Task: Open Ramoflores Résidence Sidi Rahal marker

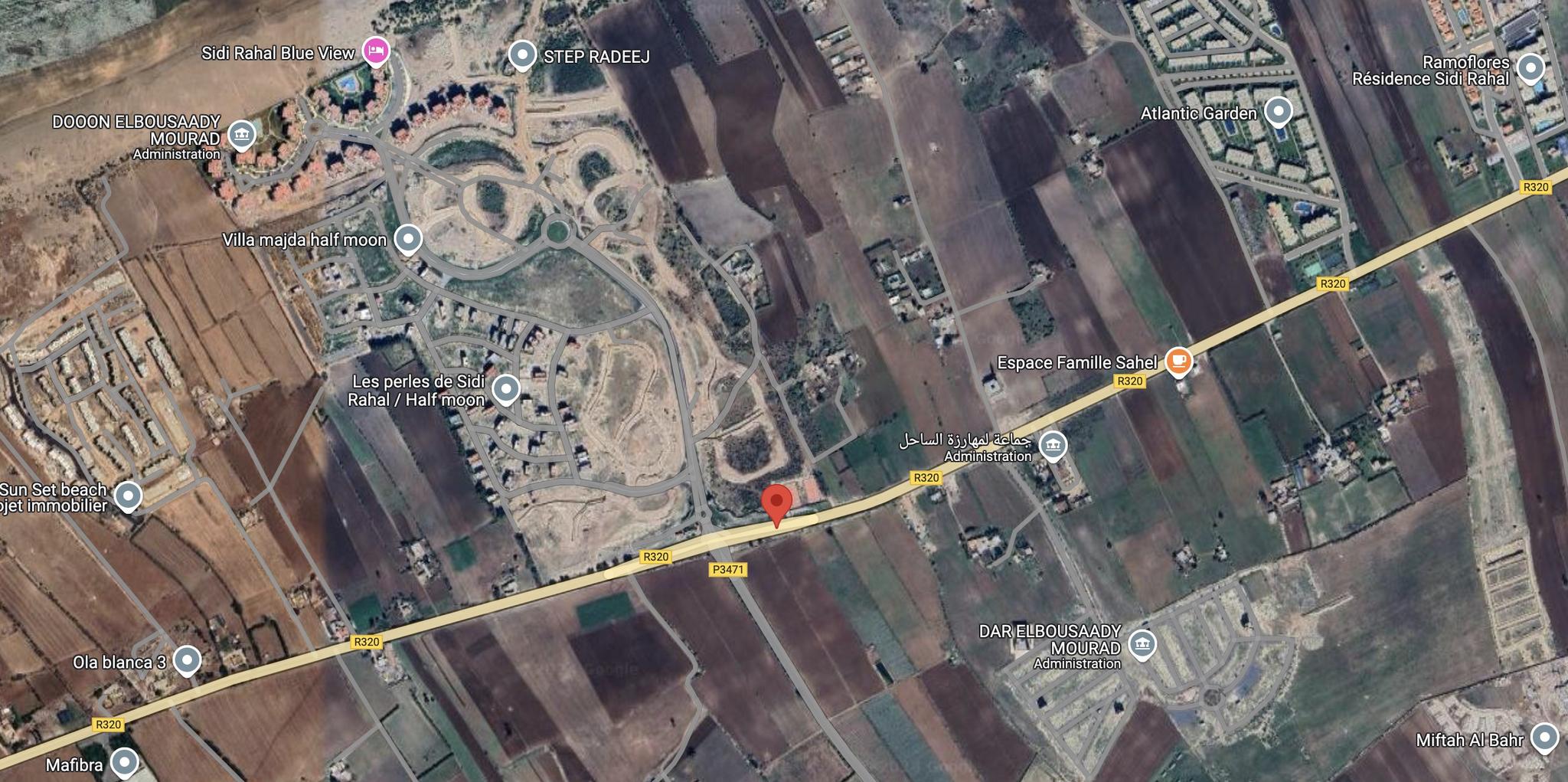Action: pyautogui.click(x=1530, y=67)
